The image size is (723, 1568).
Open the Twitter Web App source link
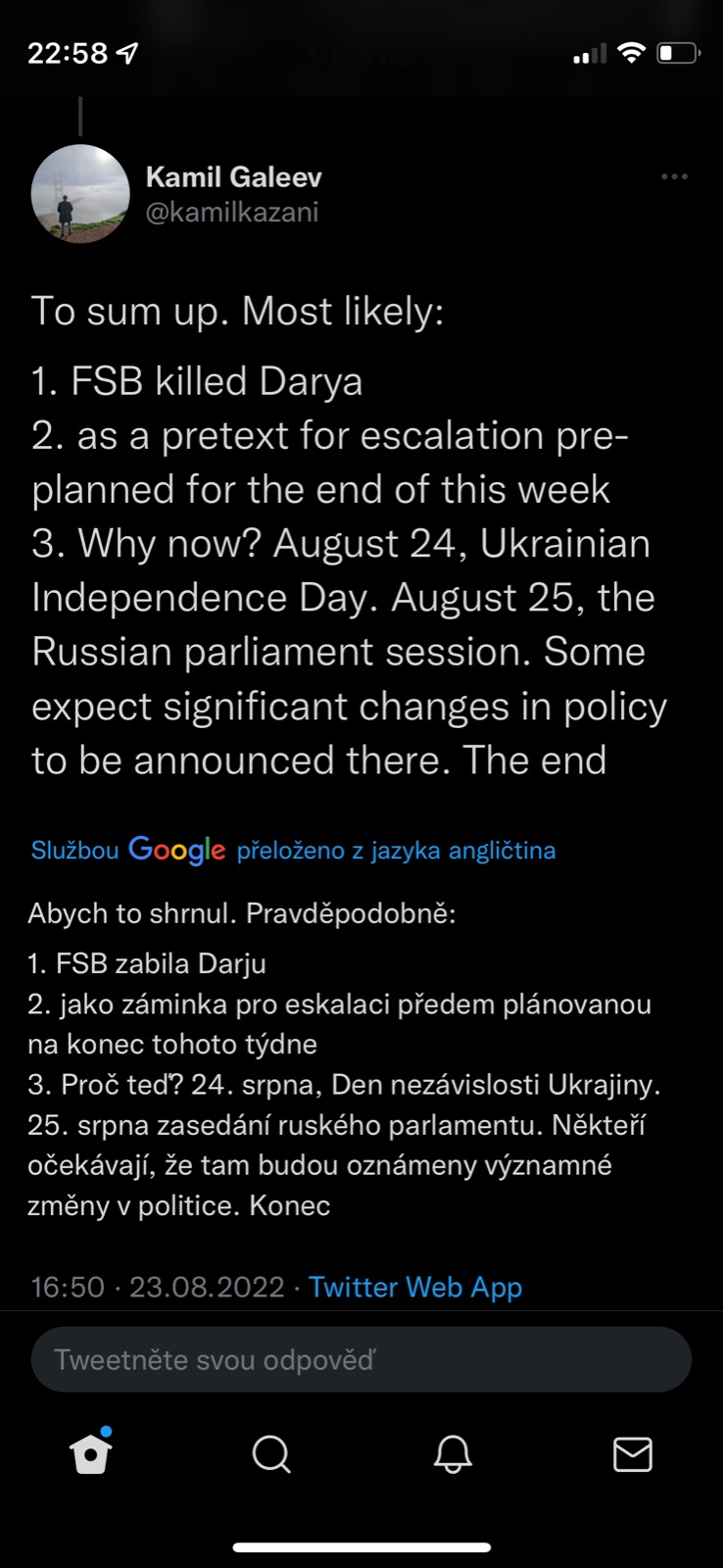tap(415, 1287)
